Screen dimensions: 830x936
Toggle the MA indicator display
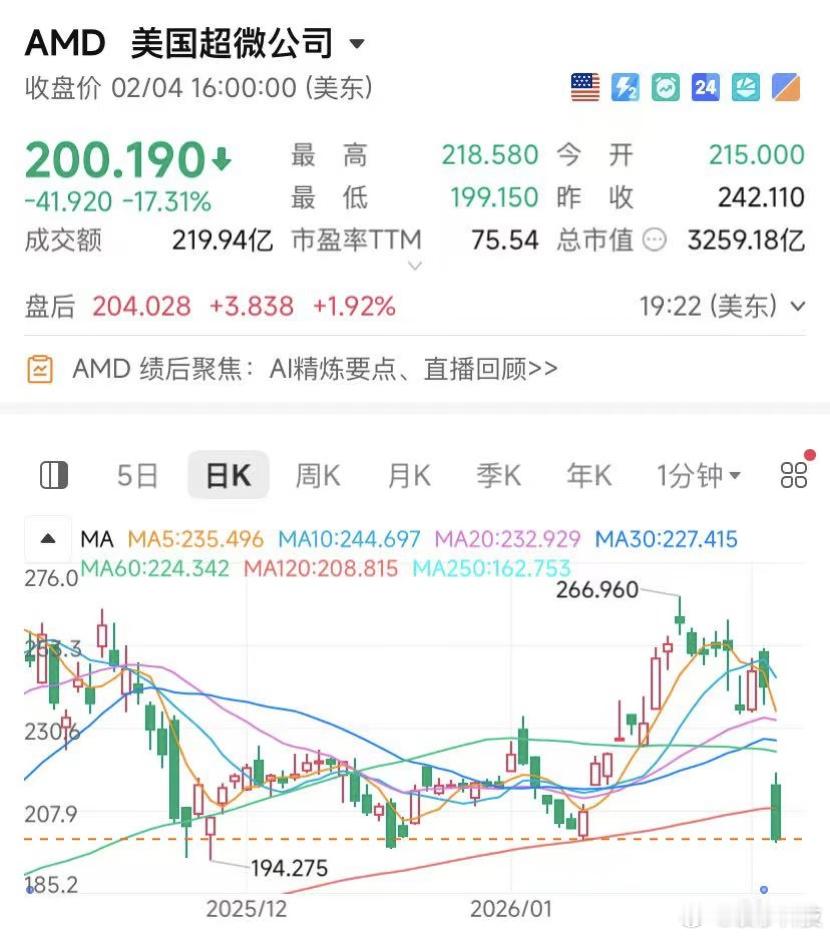click(x=97, y=538)
